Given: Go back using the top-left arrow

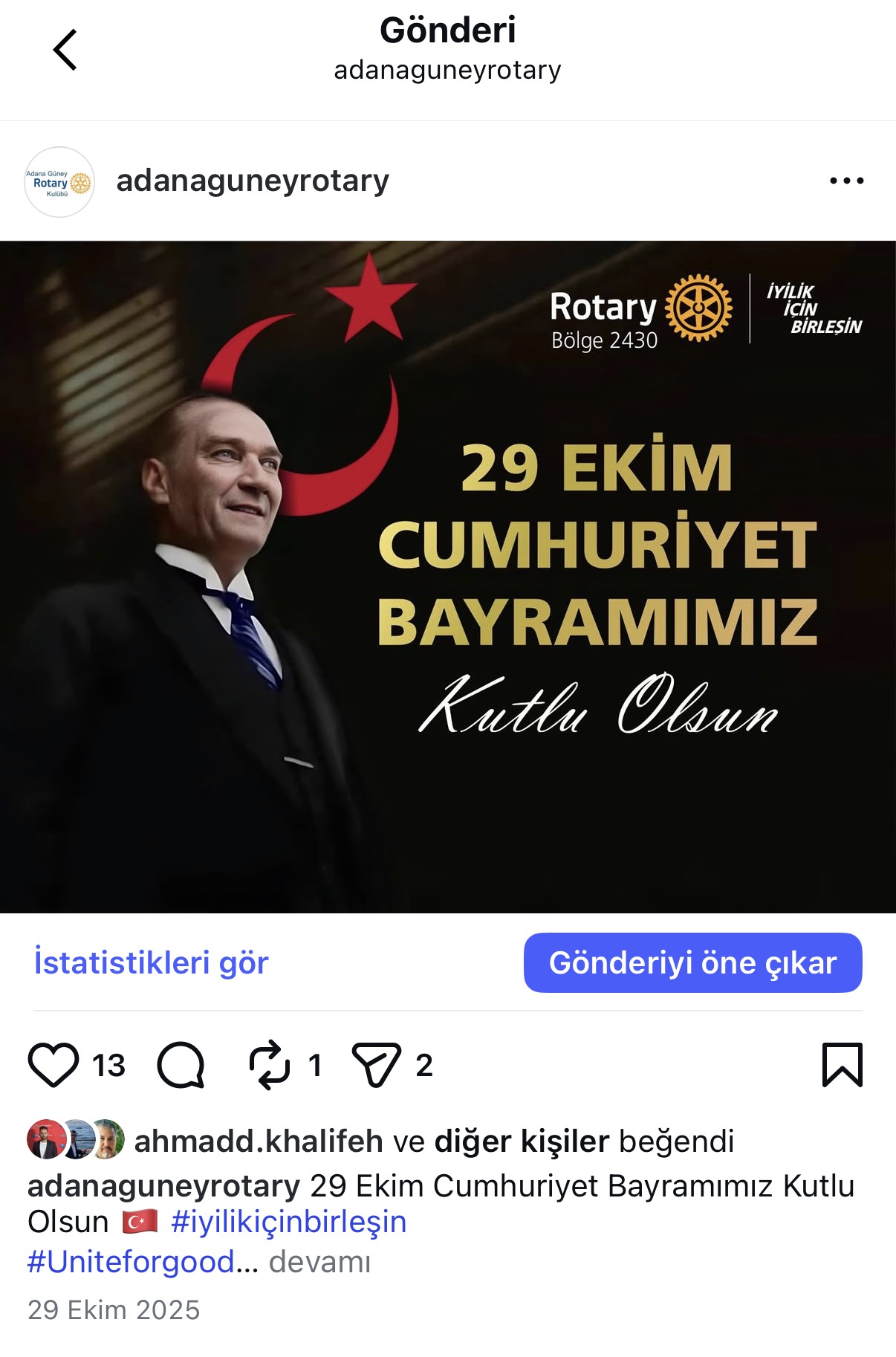Looking at the screenshot, I should coord(65,51).
